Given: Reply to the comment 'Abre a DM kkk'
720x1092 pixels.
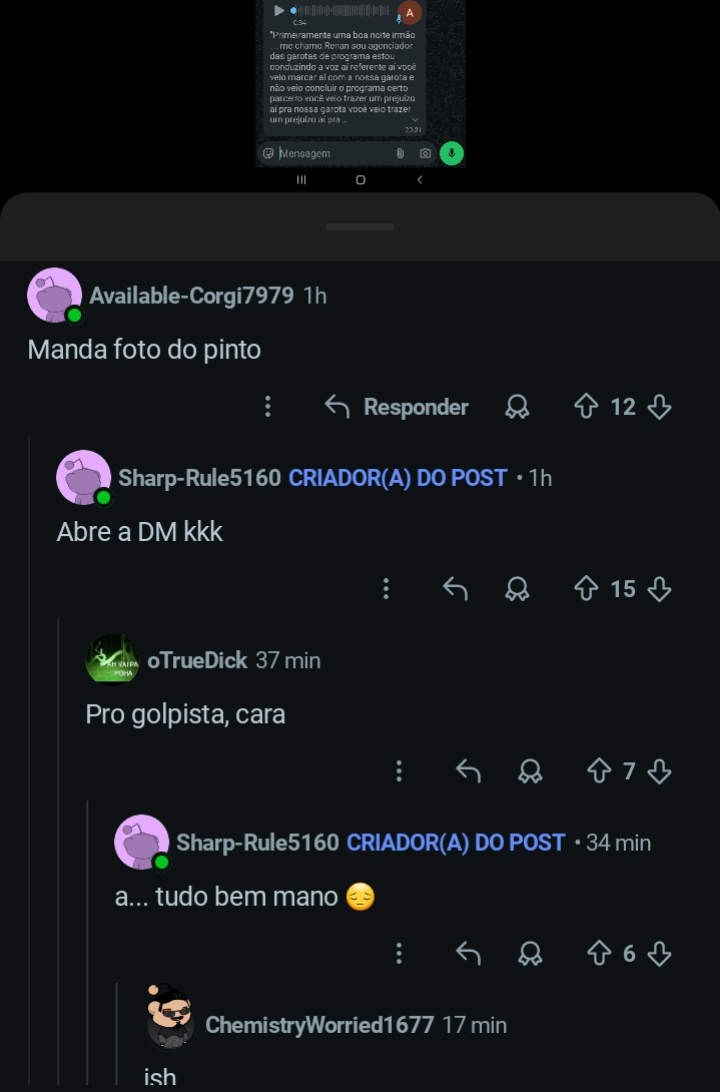Looking at the screenshot, I should 455,589.
